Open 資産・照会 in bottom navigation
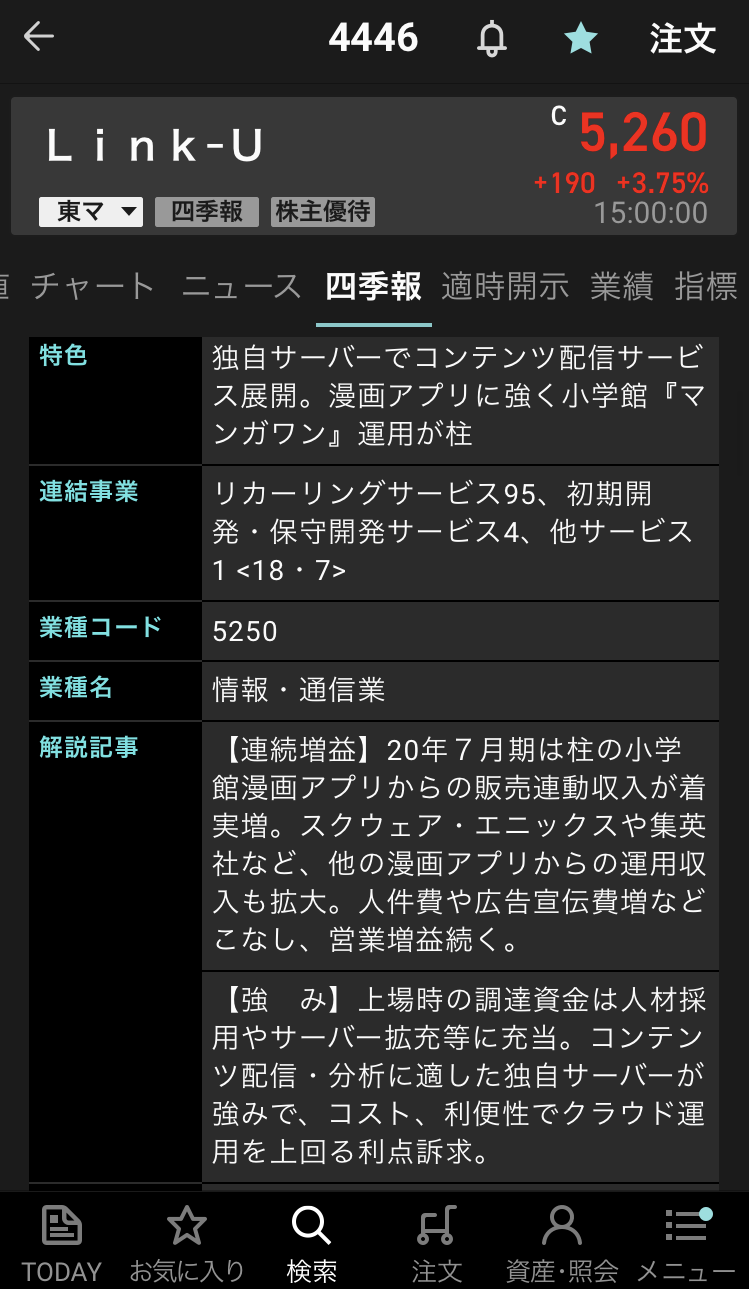The image size is (749, 1289). (x=562, y=1243)
